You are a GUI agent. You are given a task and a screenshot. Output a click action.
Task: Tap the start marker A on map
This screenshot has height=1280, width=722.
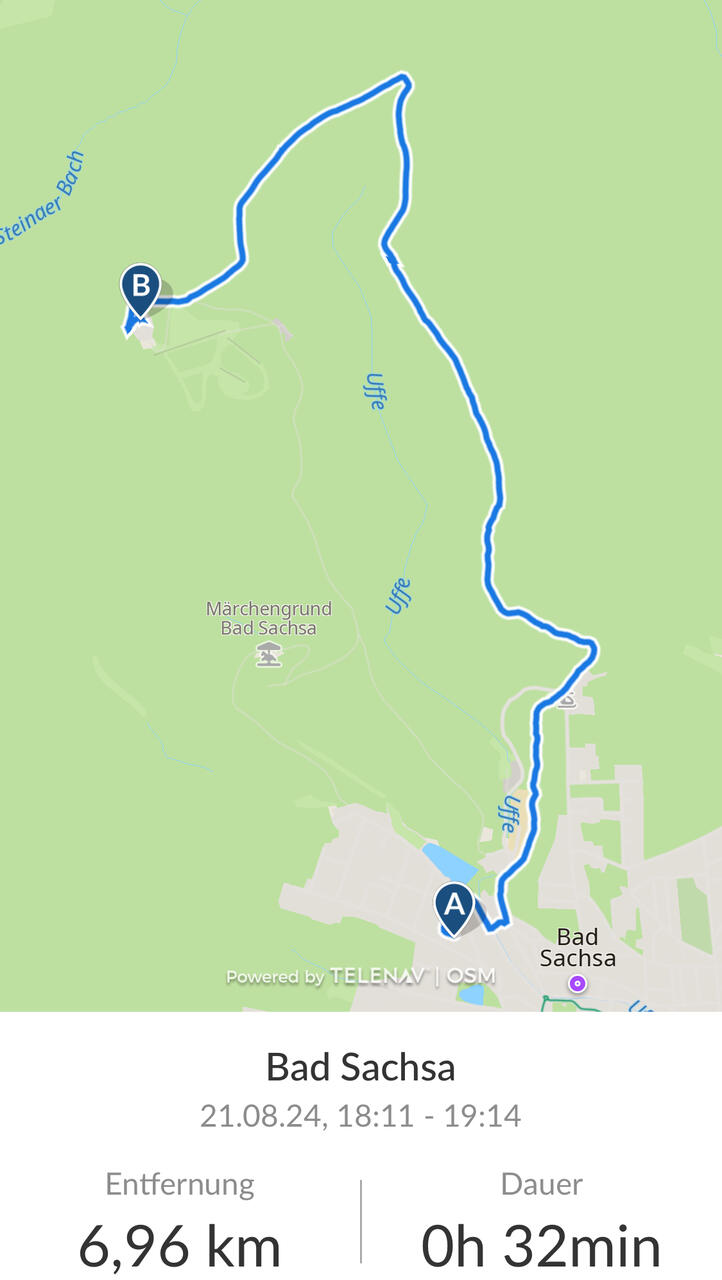click(x=454, y=910)
